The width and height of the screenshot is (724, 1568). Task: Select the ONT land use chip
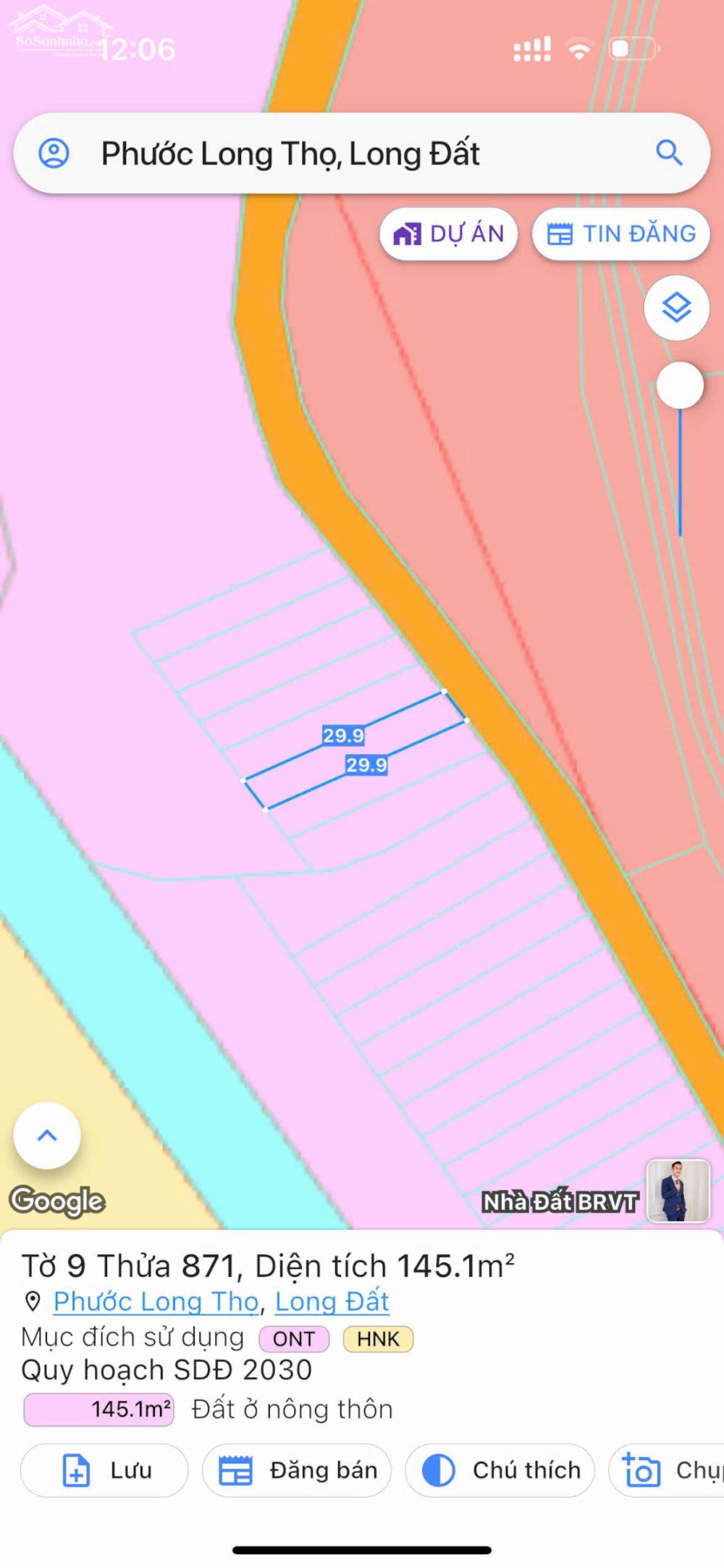point(294,1339)
